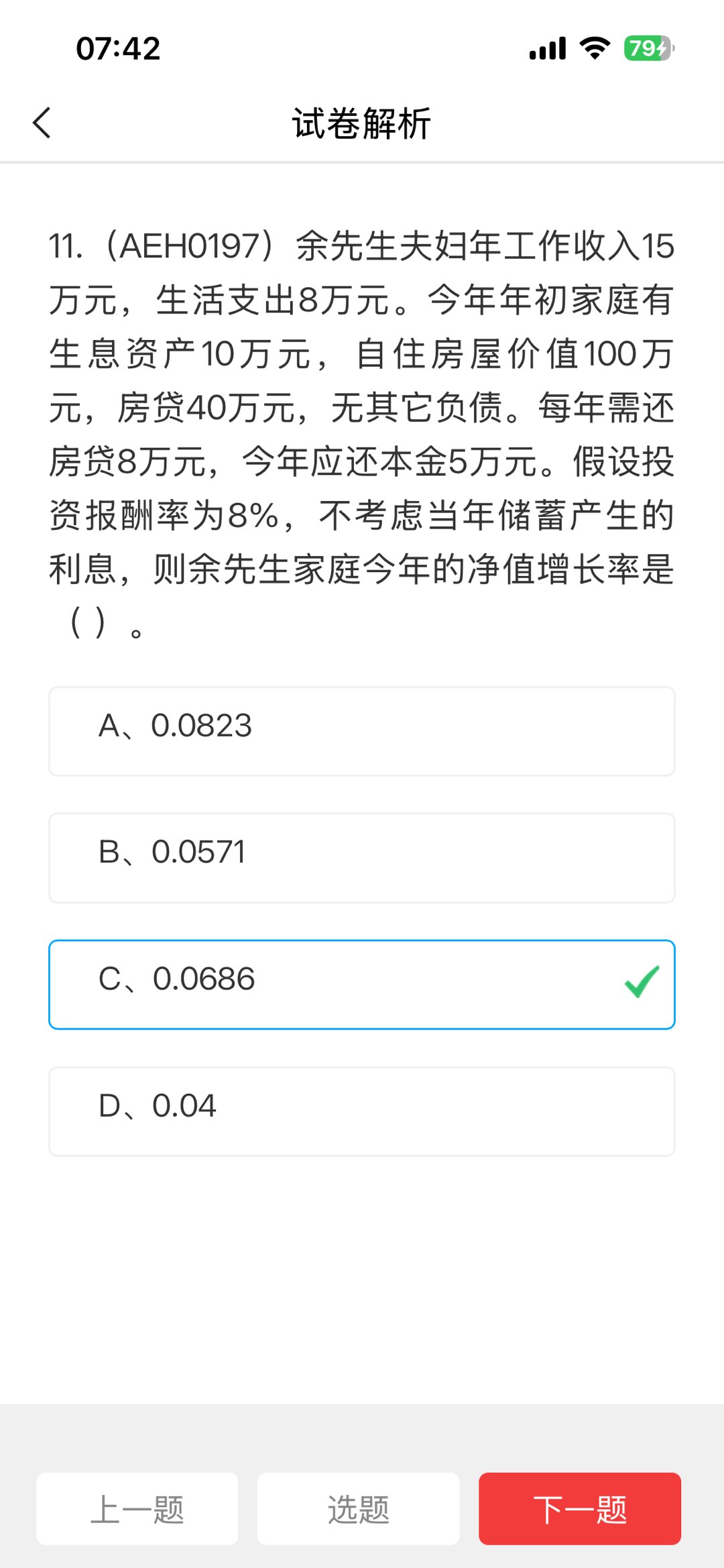
Task: Choose answer option B、0.0571
Action: 361,858
